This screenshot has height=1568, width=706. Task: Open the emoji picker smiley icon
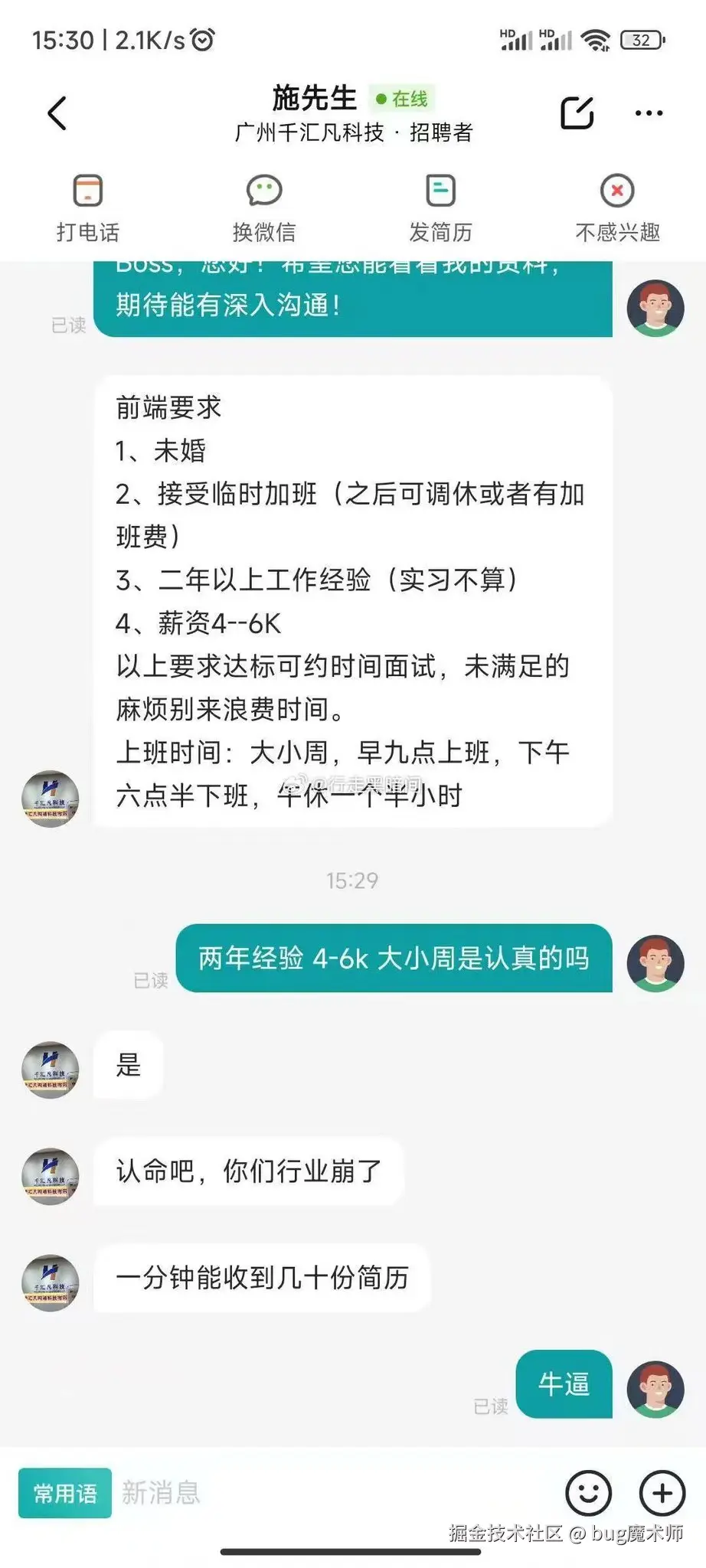click(588, 1491)
